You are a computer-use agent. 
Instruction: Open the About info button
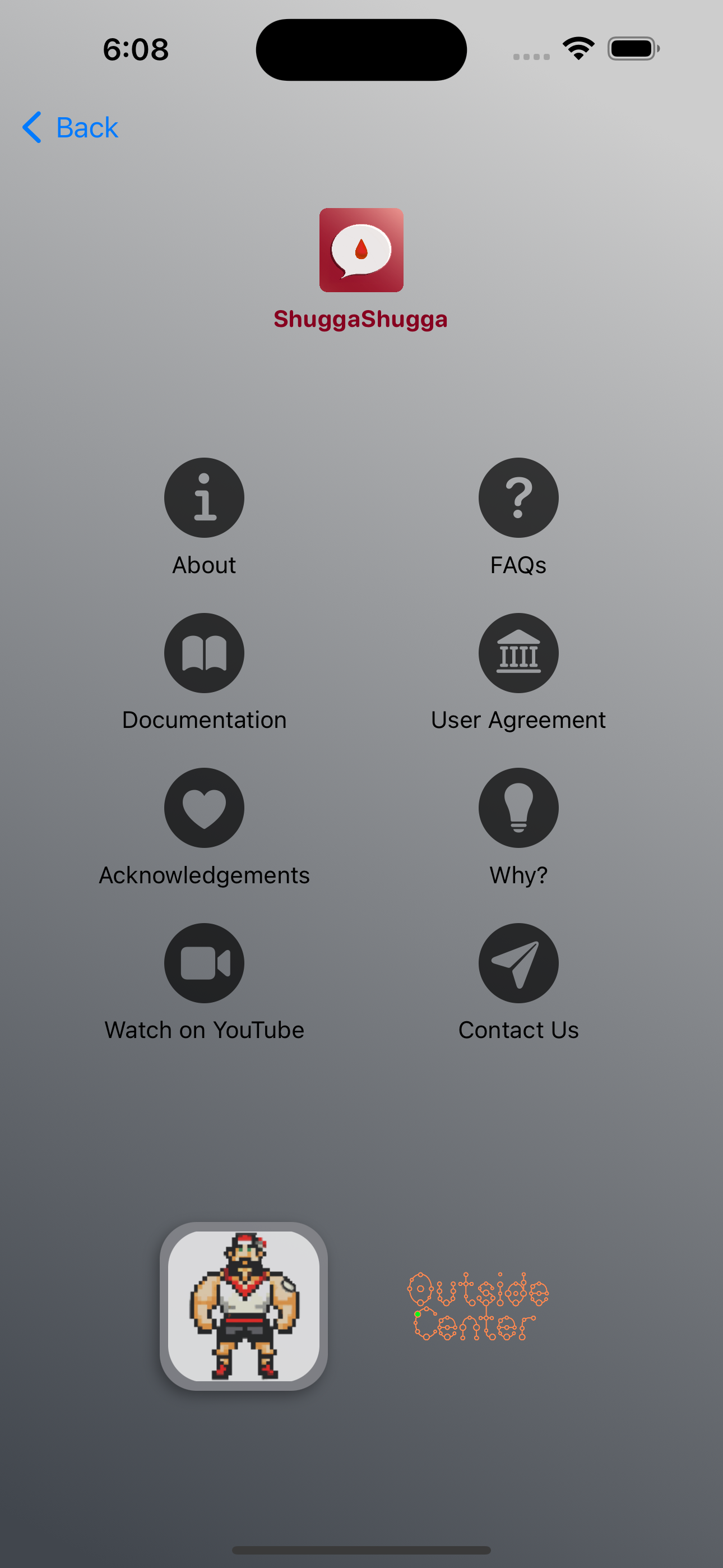(204, 497)
